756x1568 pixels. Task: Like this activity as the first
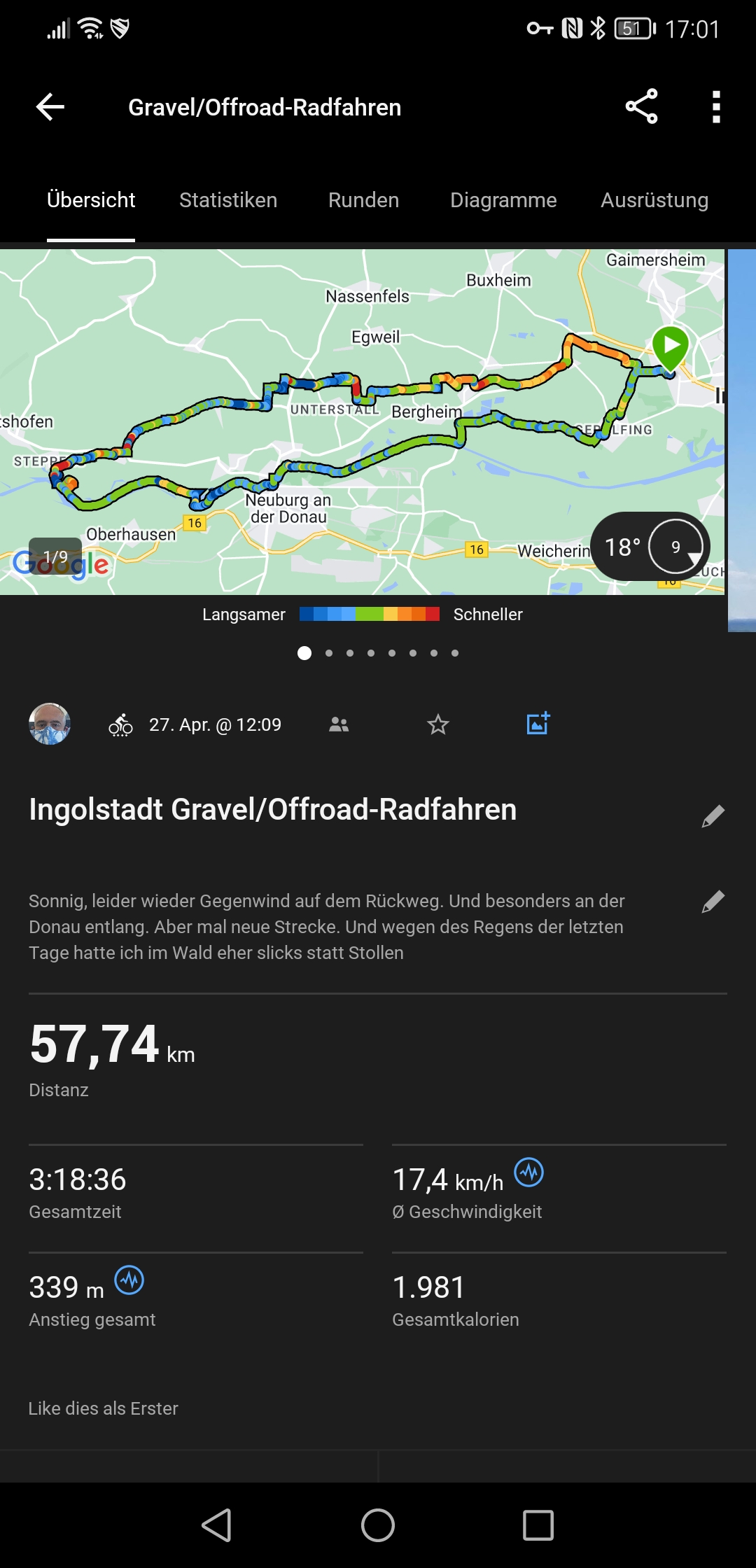pyautogui.click(x=104, y=1408)
